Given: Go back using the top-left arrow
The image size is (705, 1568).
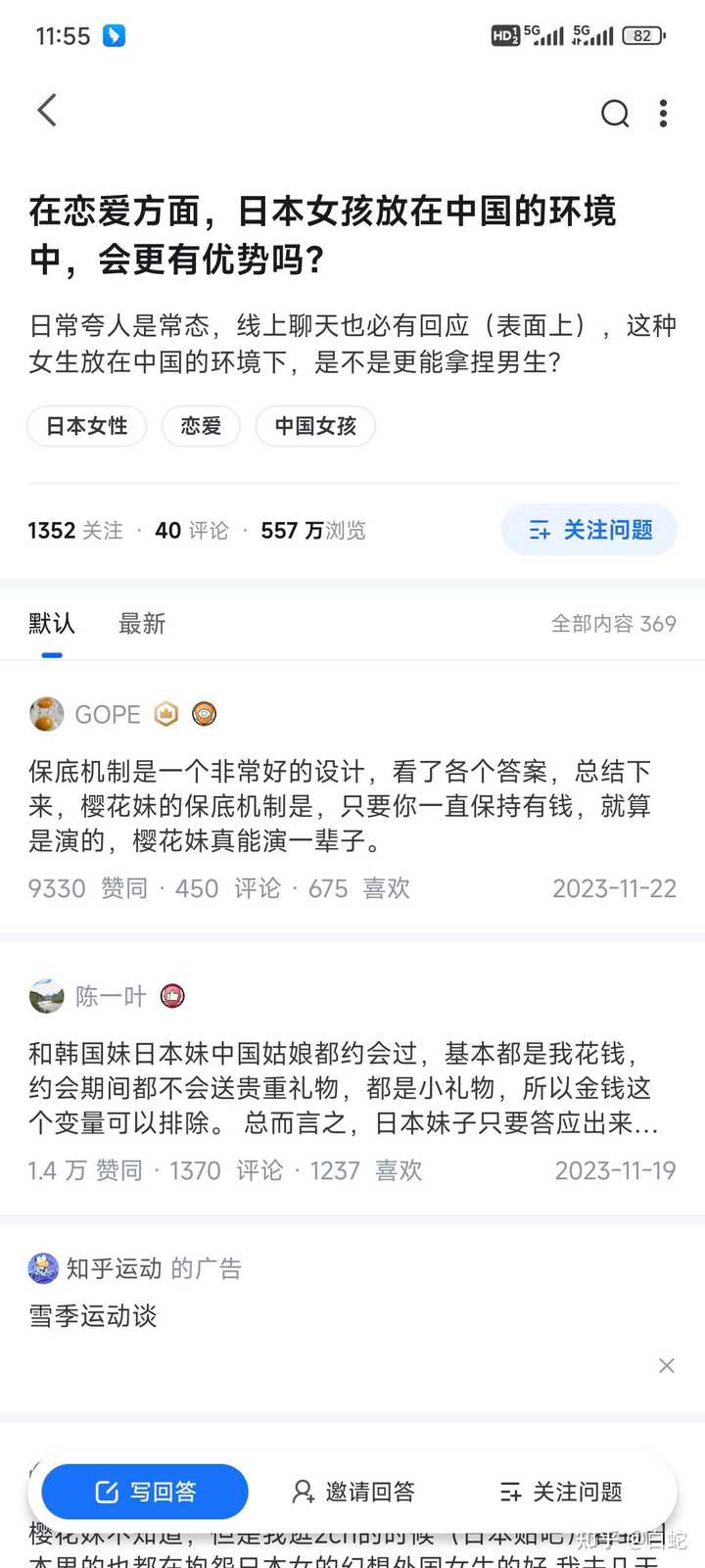Looking at the screenshot, I should coord(47,112).
